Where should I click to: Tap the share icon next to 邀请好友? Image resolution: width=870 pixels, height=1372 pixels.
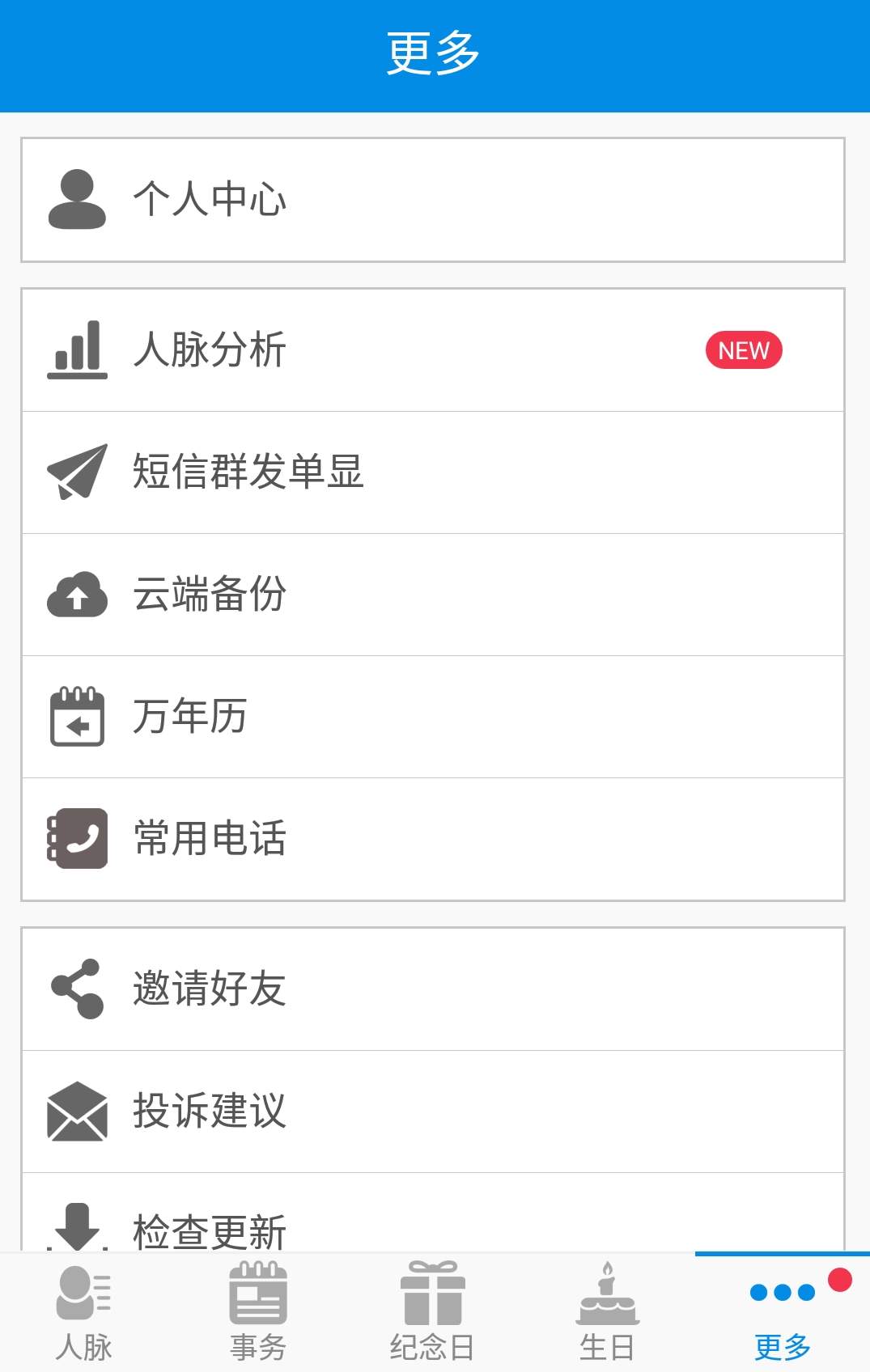[77, 989]
